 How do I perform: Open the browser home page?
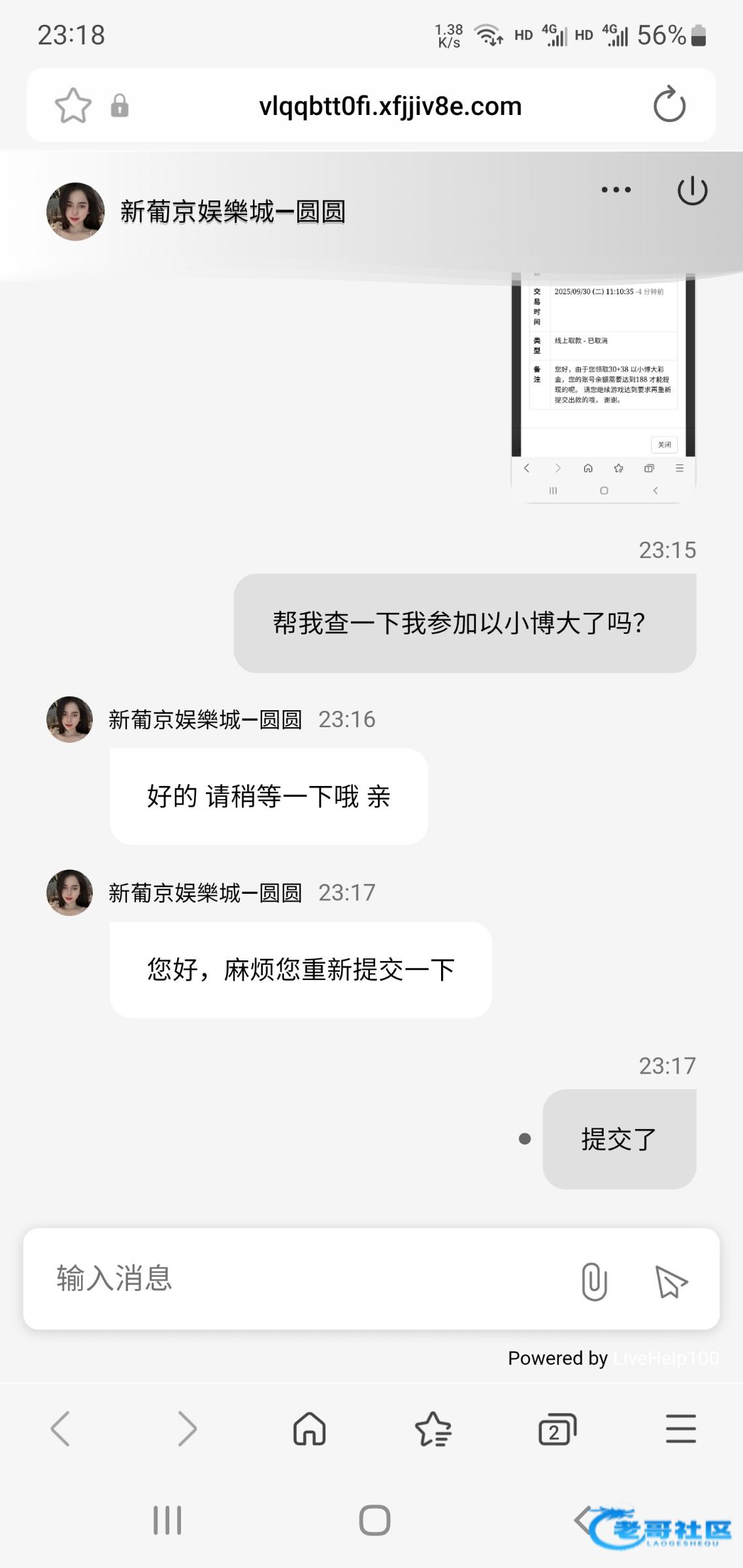[309, 1428]
